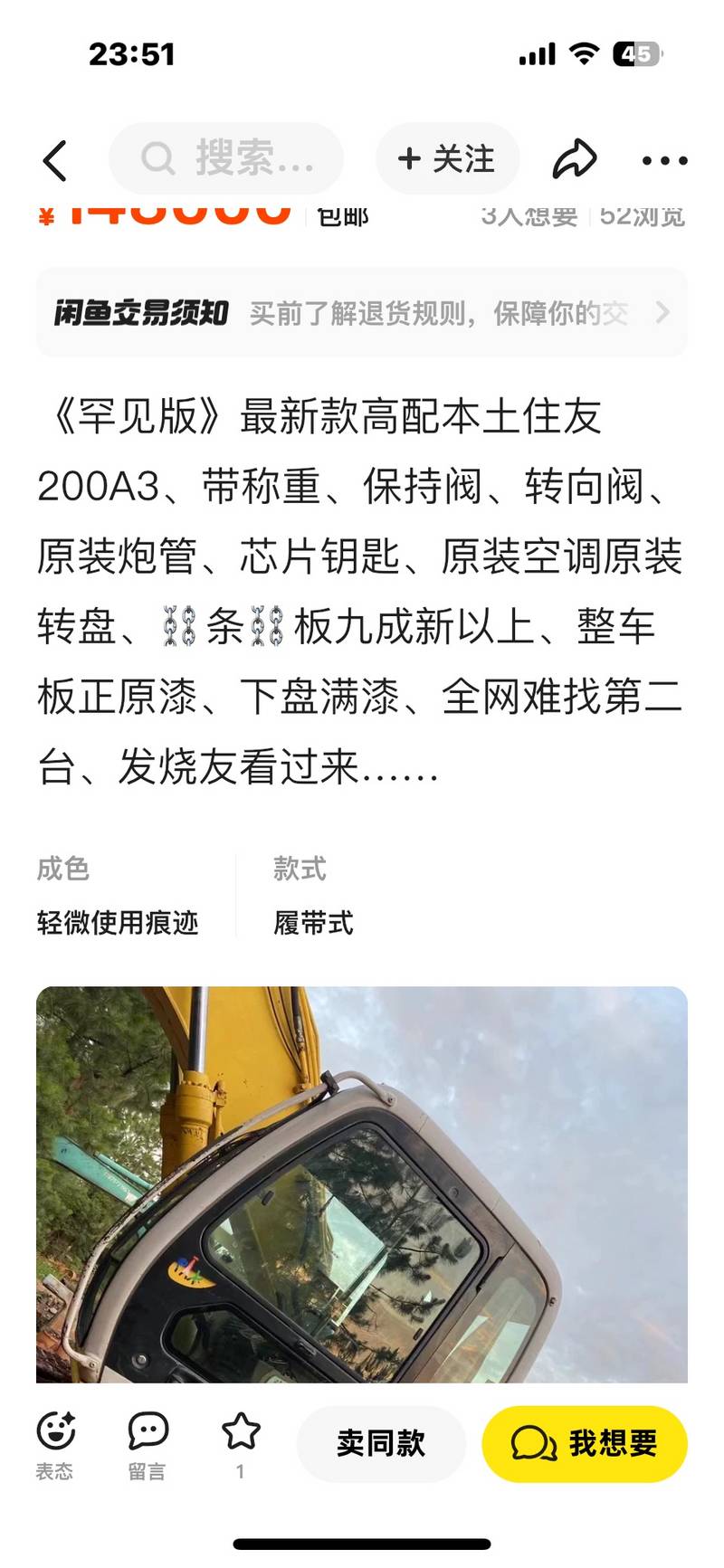The height and width of the screenshot is (1568, 724).
Task: Open the three-dot overflow menu
Action: coord(664,160)
